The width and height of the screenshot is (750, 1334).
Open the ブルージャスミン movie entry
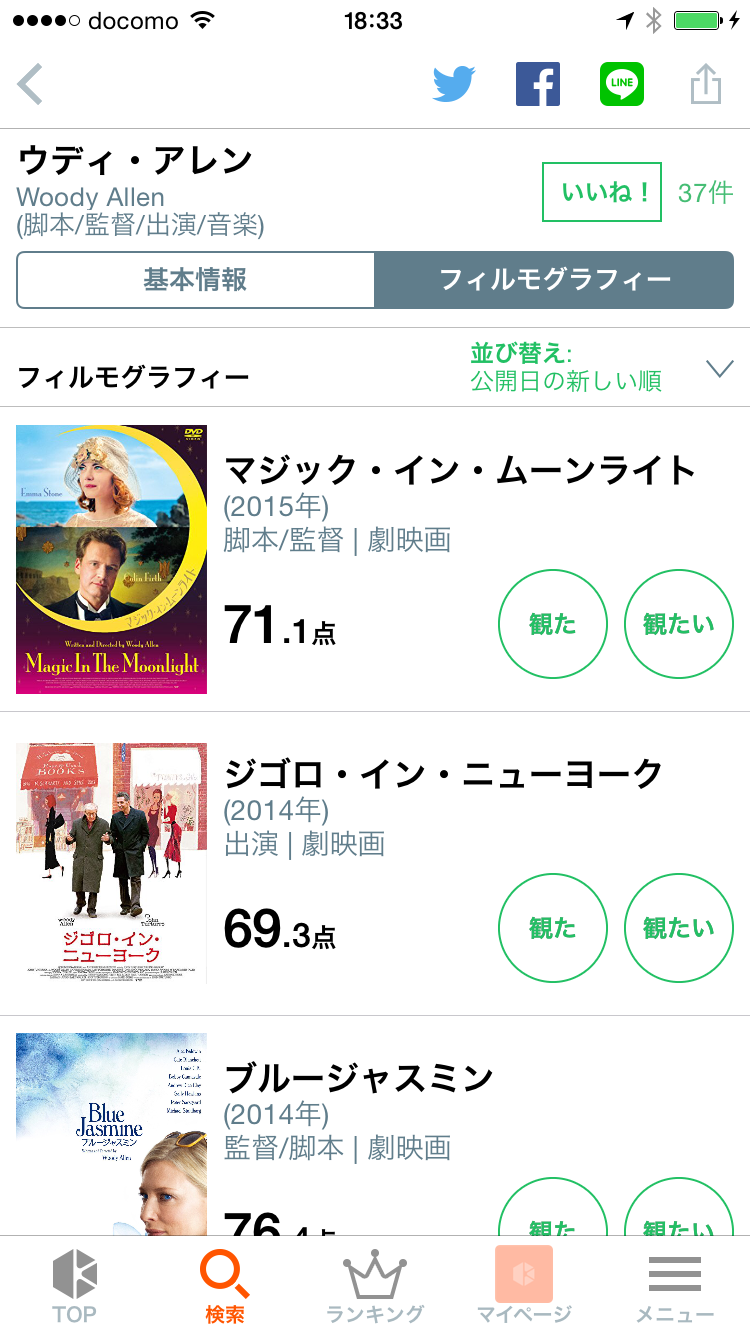pyautogui.click(x=359, y=1079)
